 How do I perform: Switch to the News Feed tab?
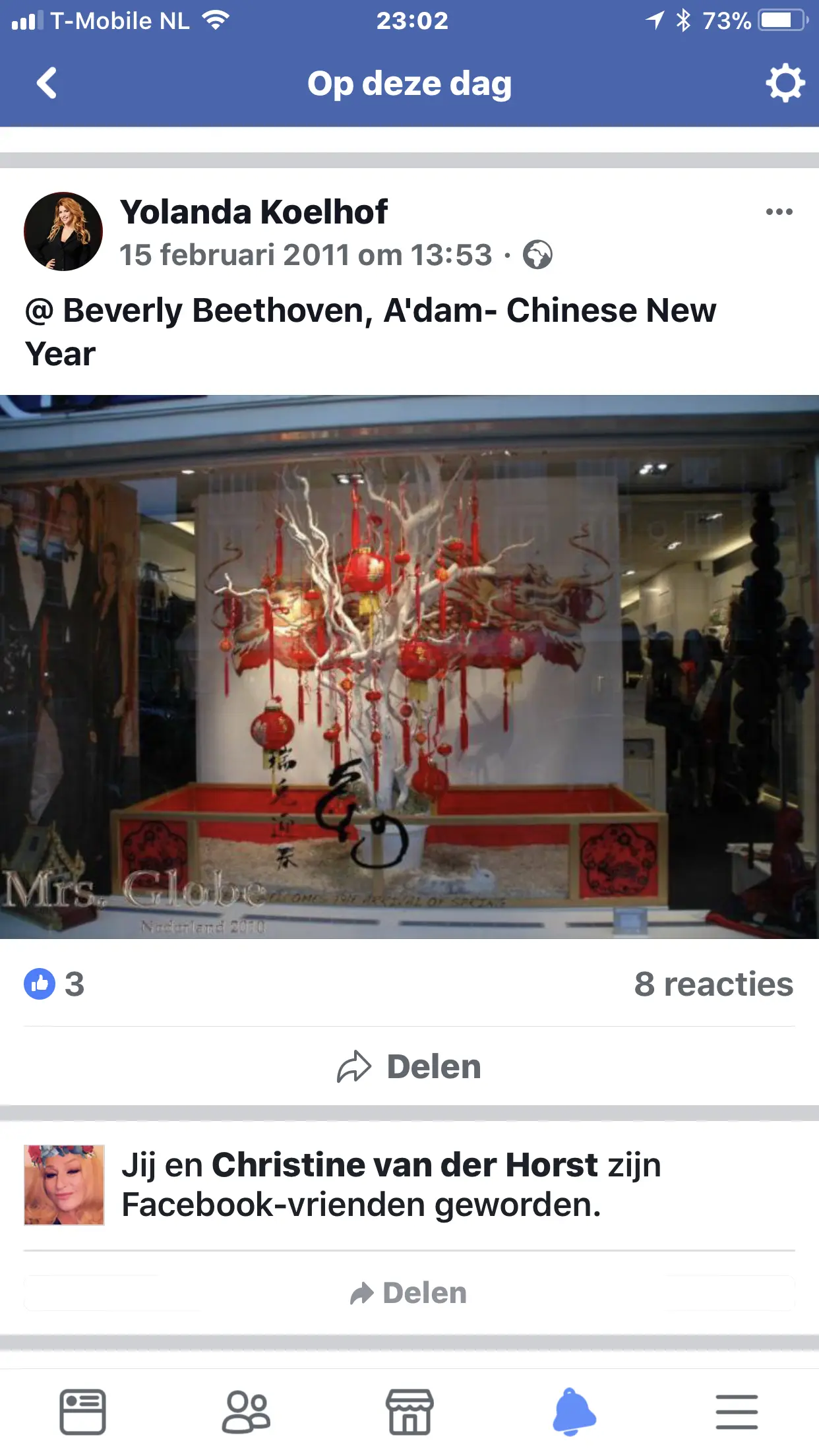[x=82, y=1412]
